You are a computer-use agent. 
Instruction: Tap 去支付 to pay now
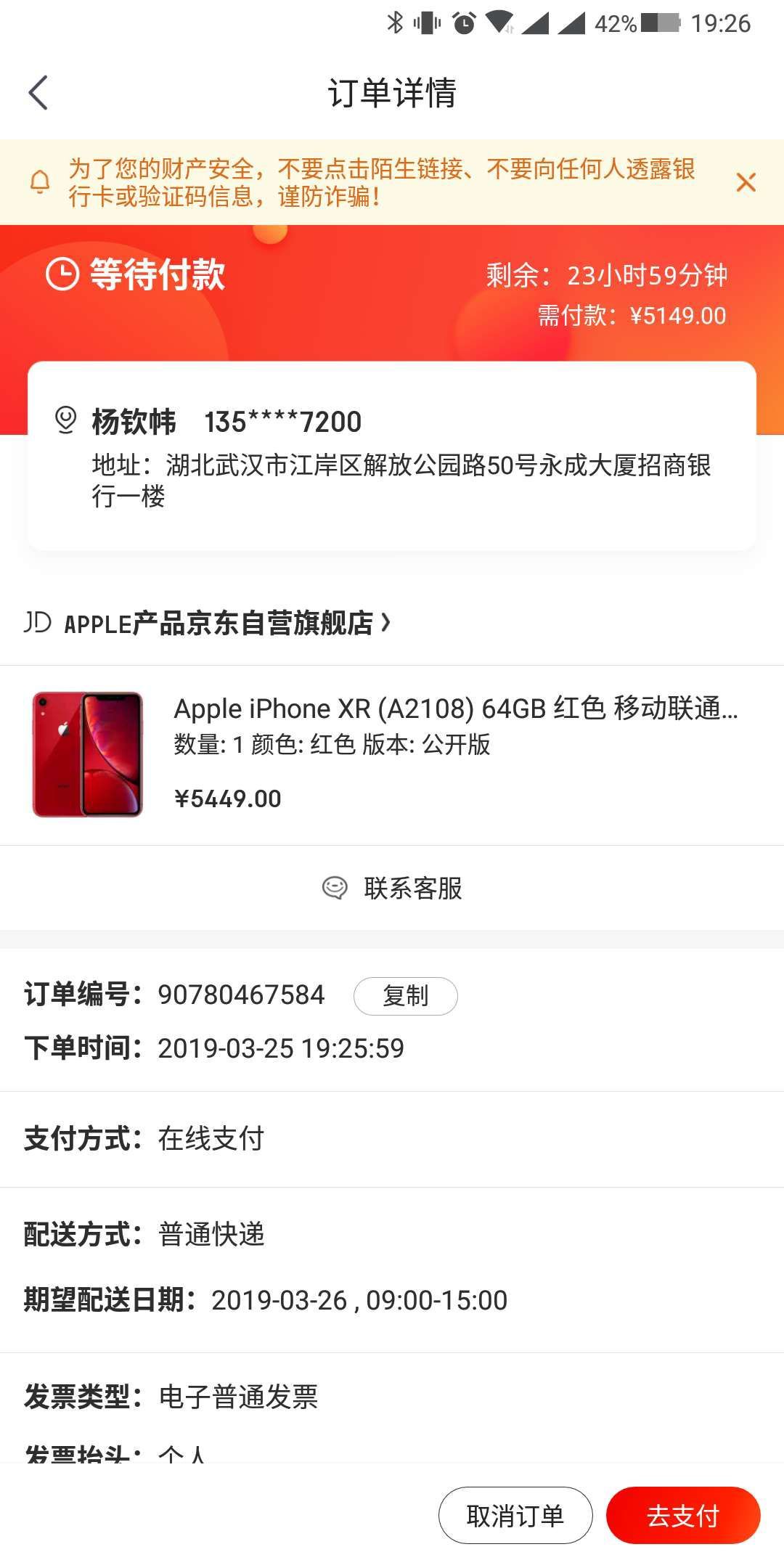(x=682, y=1516)
